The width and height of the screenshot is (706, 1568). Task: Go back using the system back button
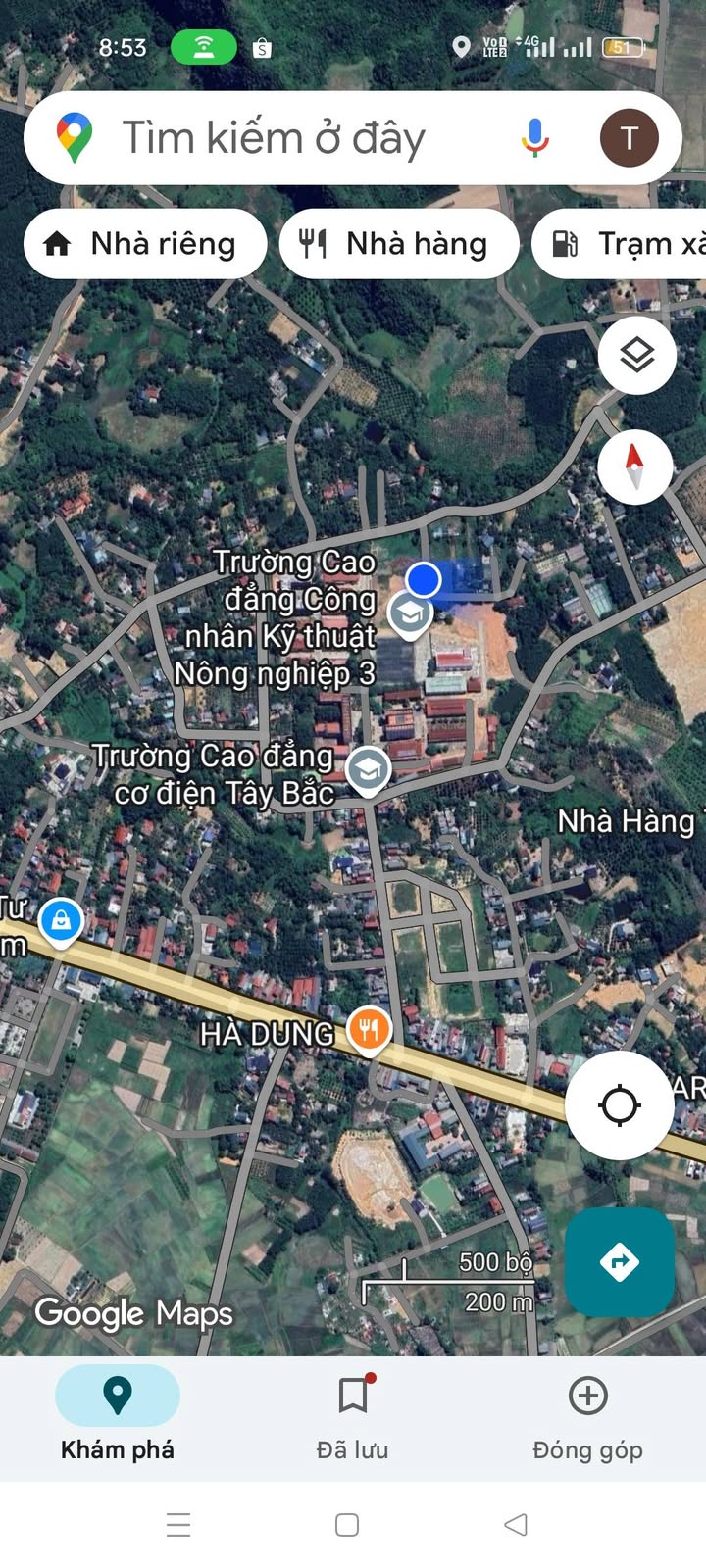[x=516, y=1524]
